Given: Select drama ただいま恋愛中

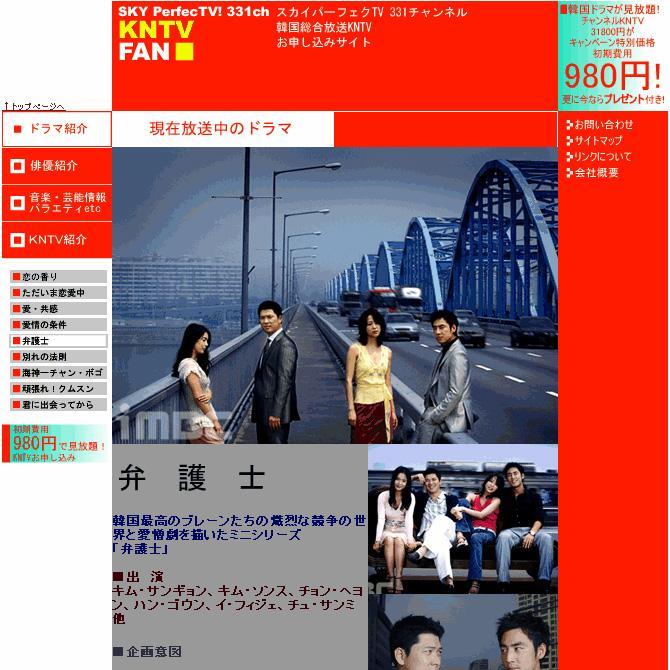Looking at the screenshot, I should (58, 293).
